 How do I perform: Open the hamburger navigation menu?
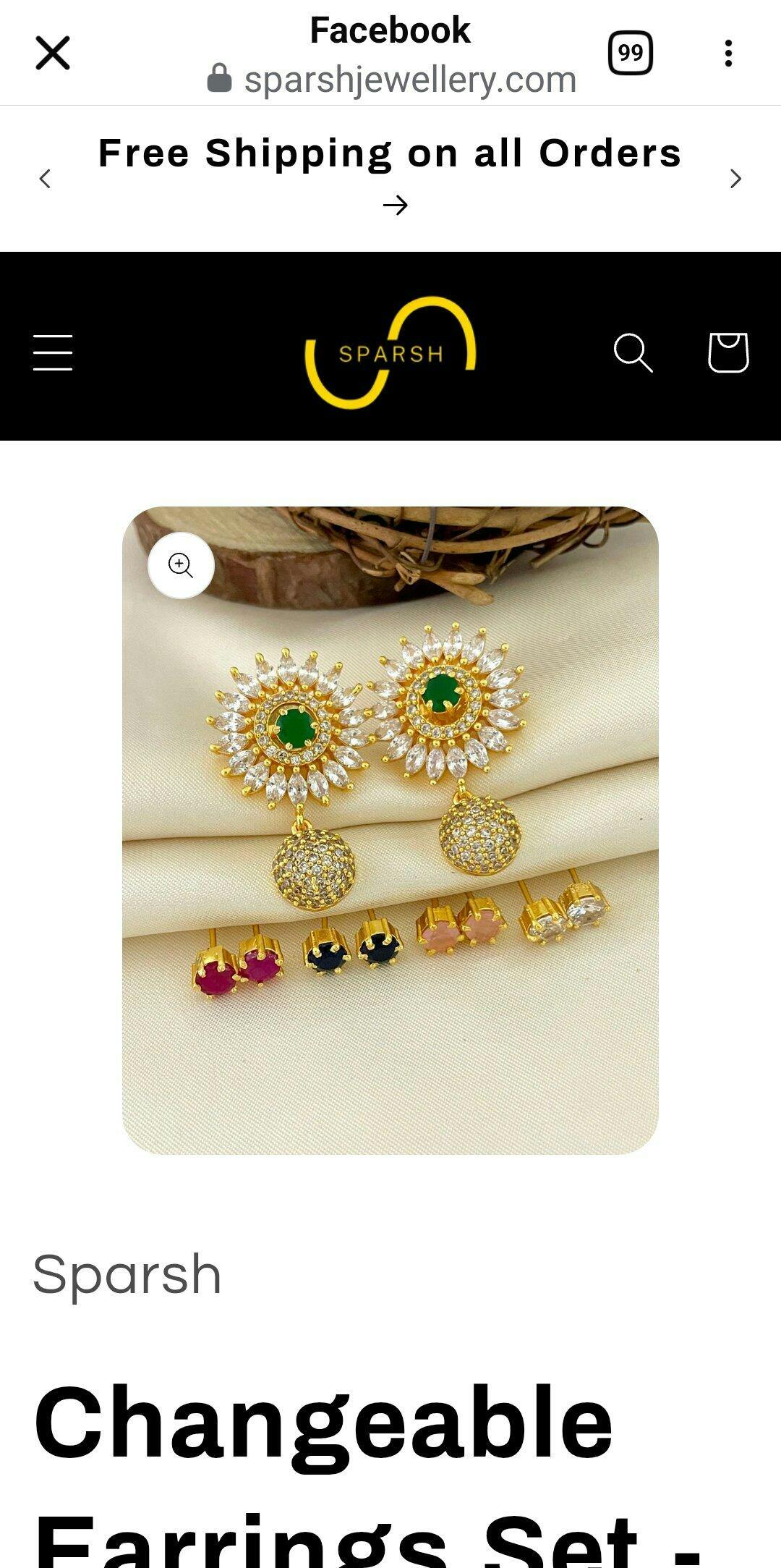[53, 352]
